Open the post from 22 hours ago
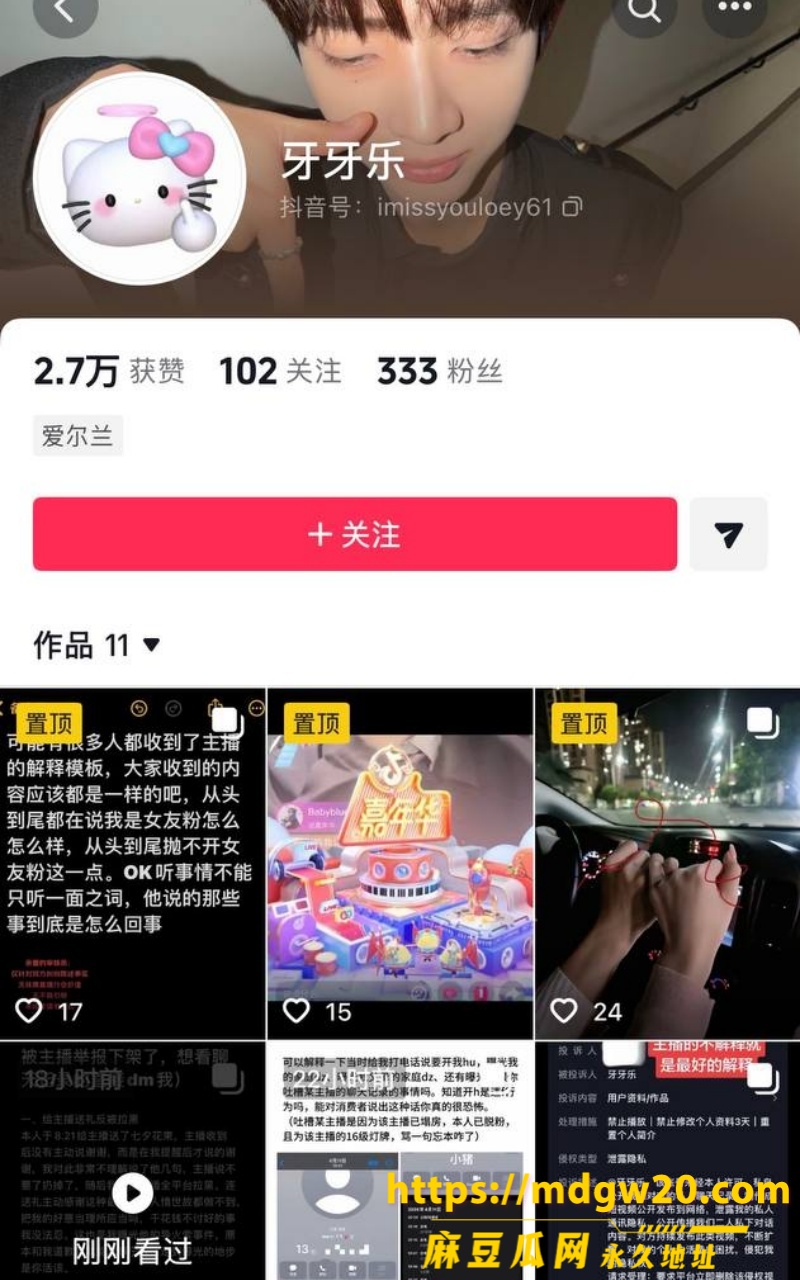800x1280 pixels. 400,1161
